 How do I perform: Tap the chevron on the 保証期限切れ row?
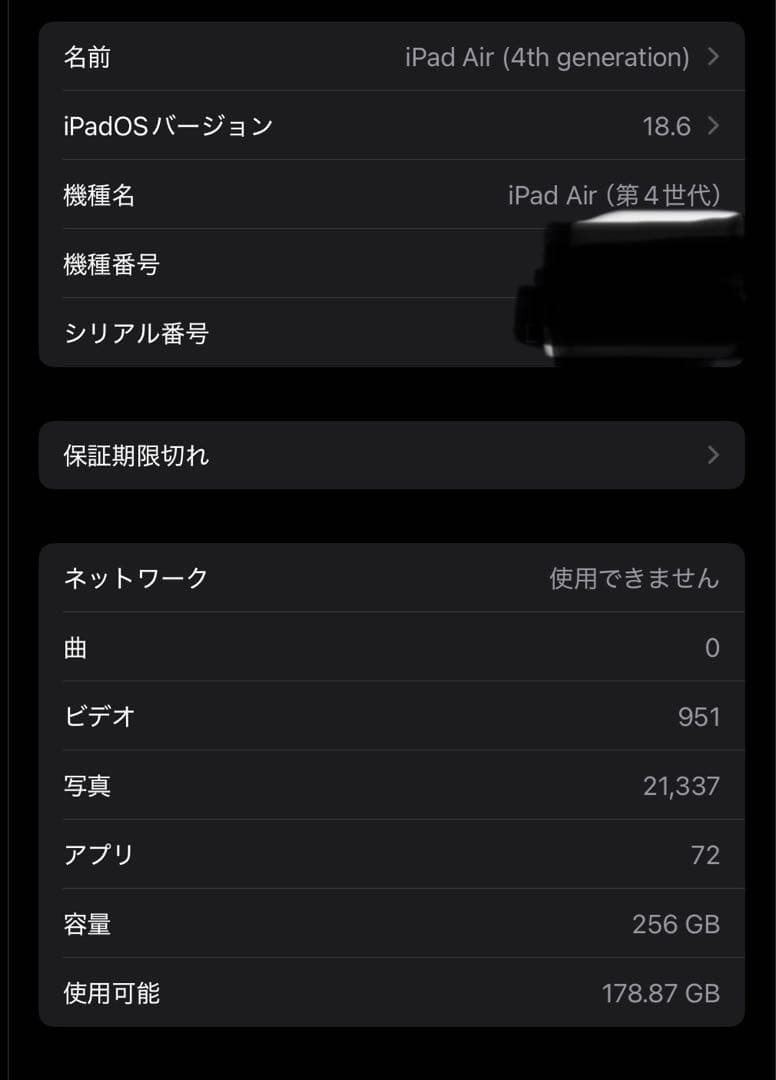click(x=711, y=455)
